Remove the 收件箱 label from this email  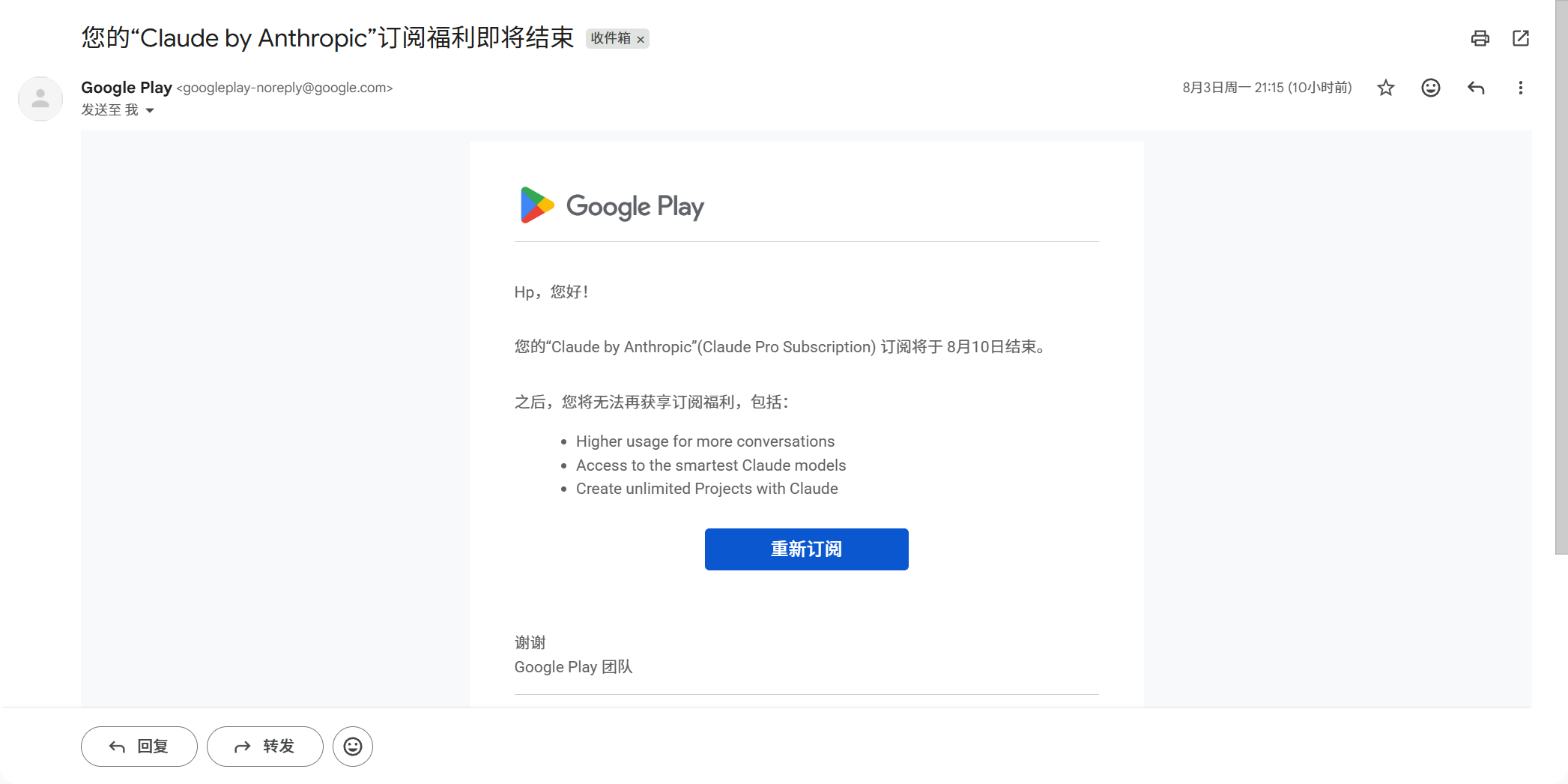click(641, 40)
